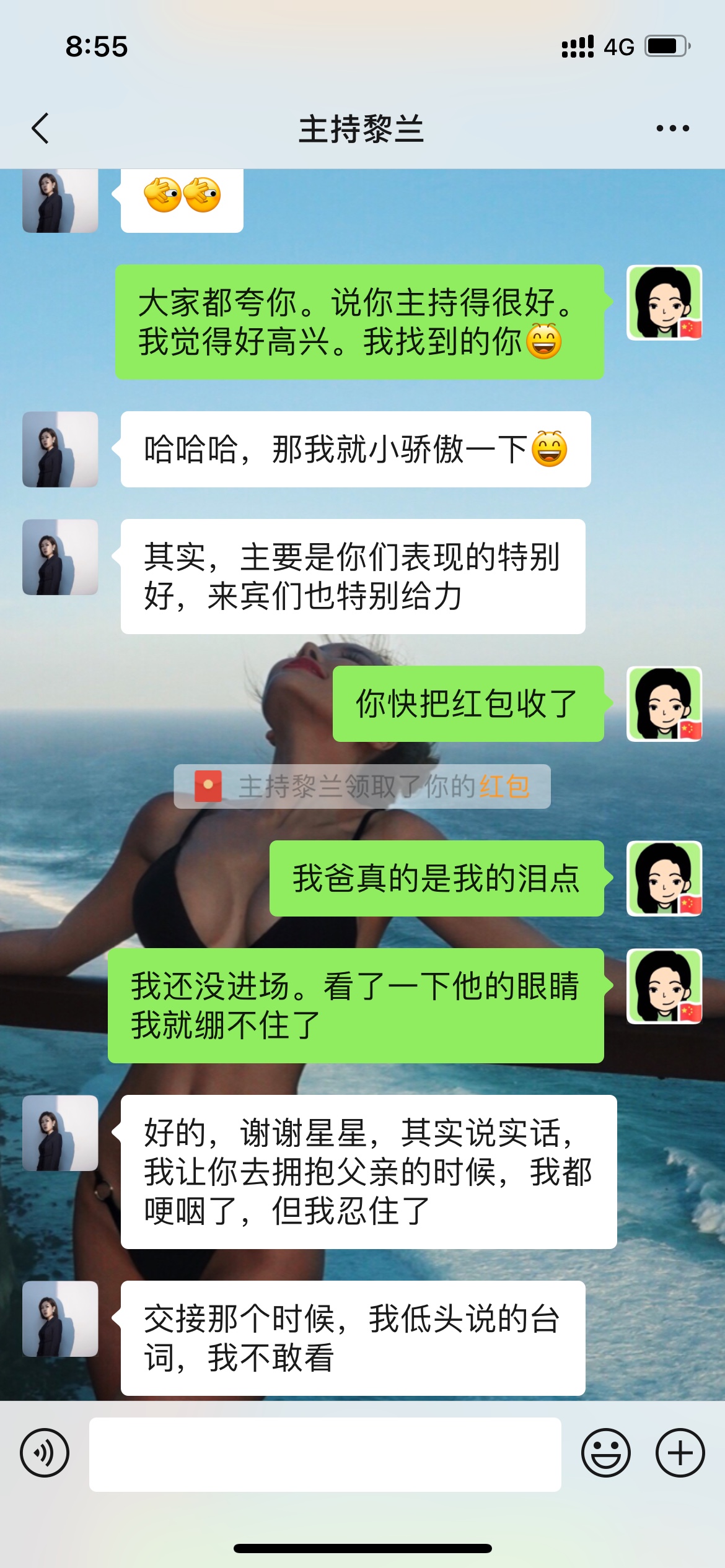Open the three-dot chat options menu
725x1568 pixels.
click(672, 128)
